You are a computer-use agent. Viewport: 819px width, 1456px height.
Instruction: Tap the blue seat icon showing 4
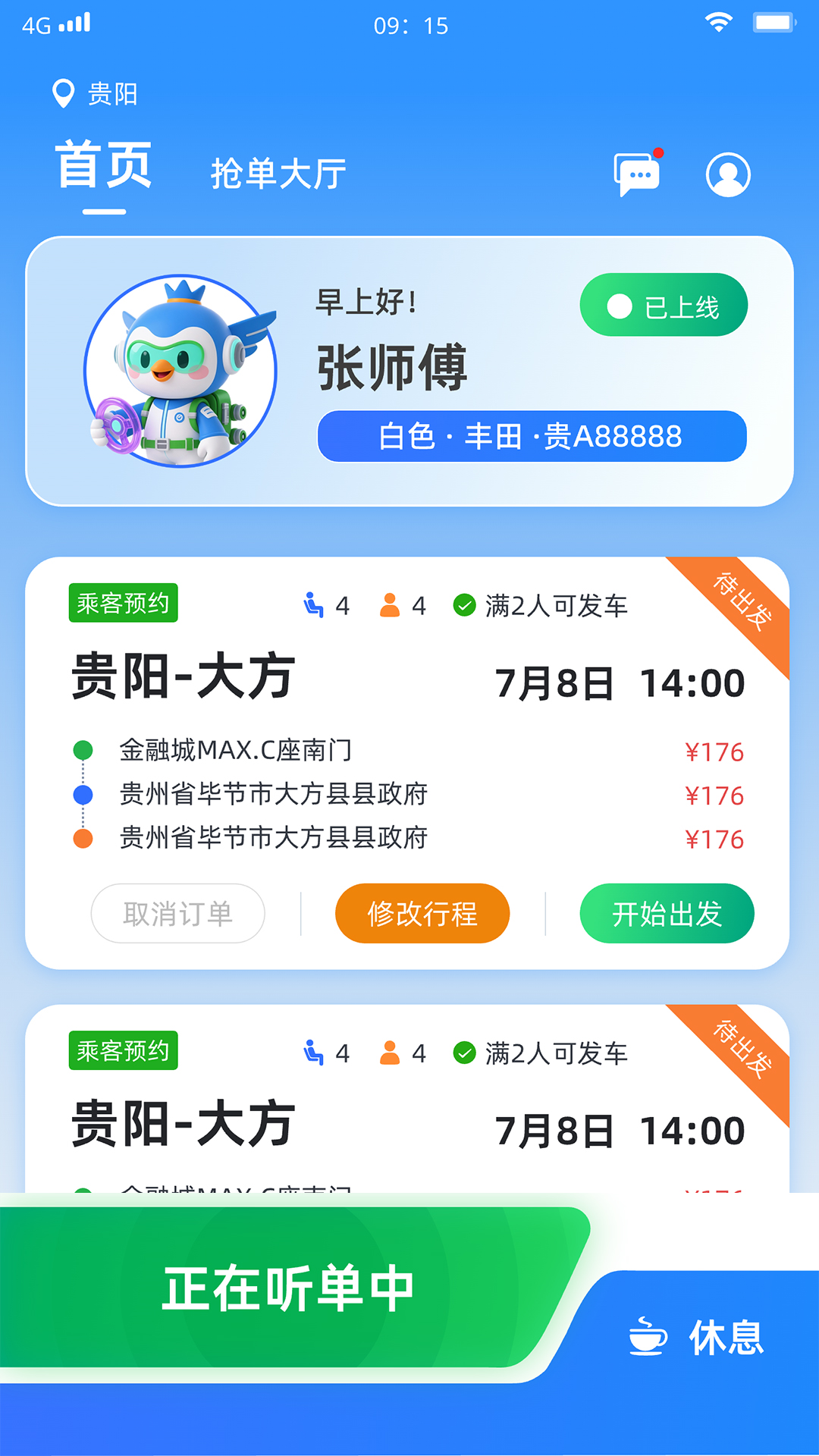click(x=312, y=603)
